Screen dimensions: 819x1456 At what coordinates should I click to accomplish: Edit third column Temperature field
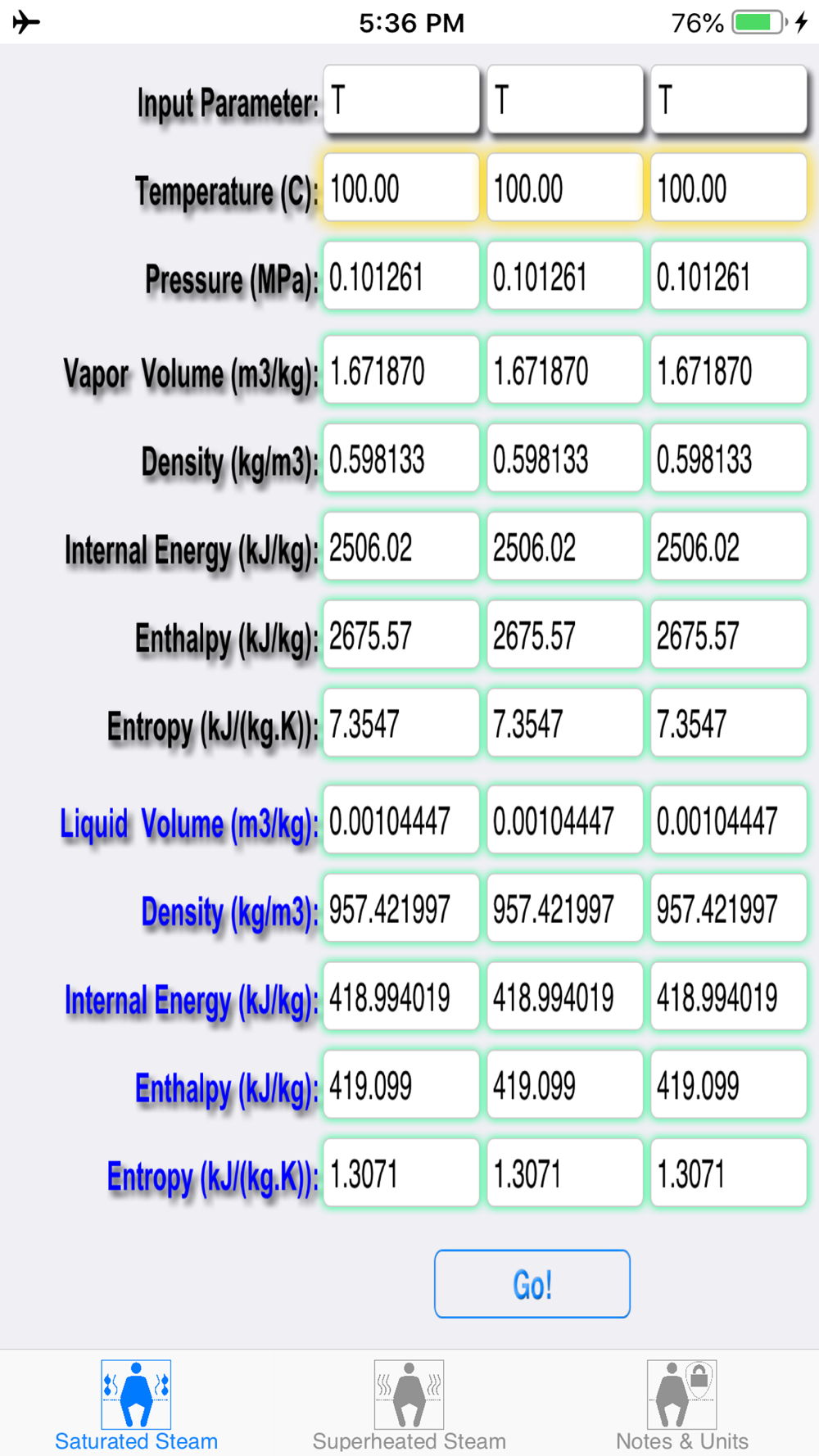(x=729, y=188)
